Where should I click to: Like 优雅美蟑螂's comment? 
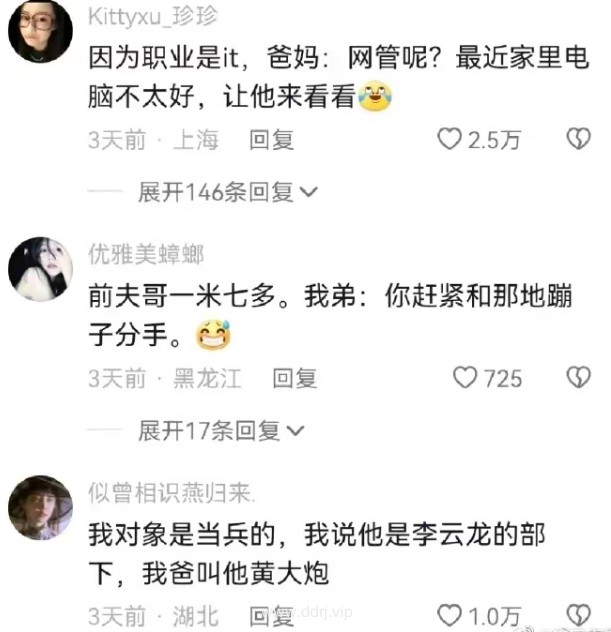pos(465,377)
